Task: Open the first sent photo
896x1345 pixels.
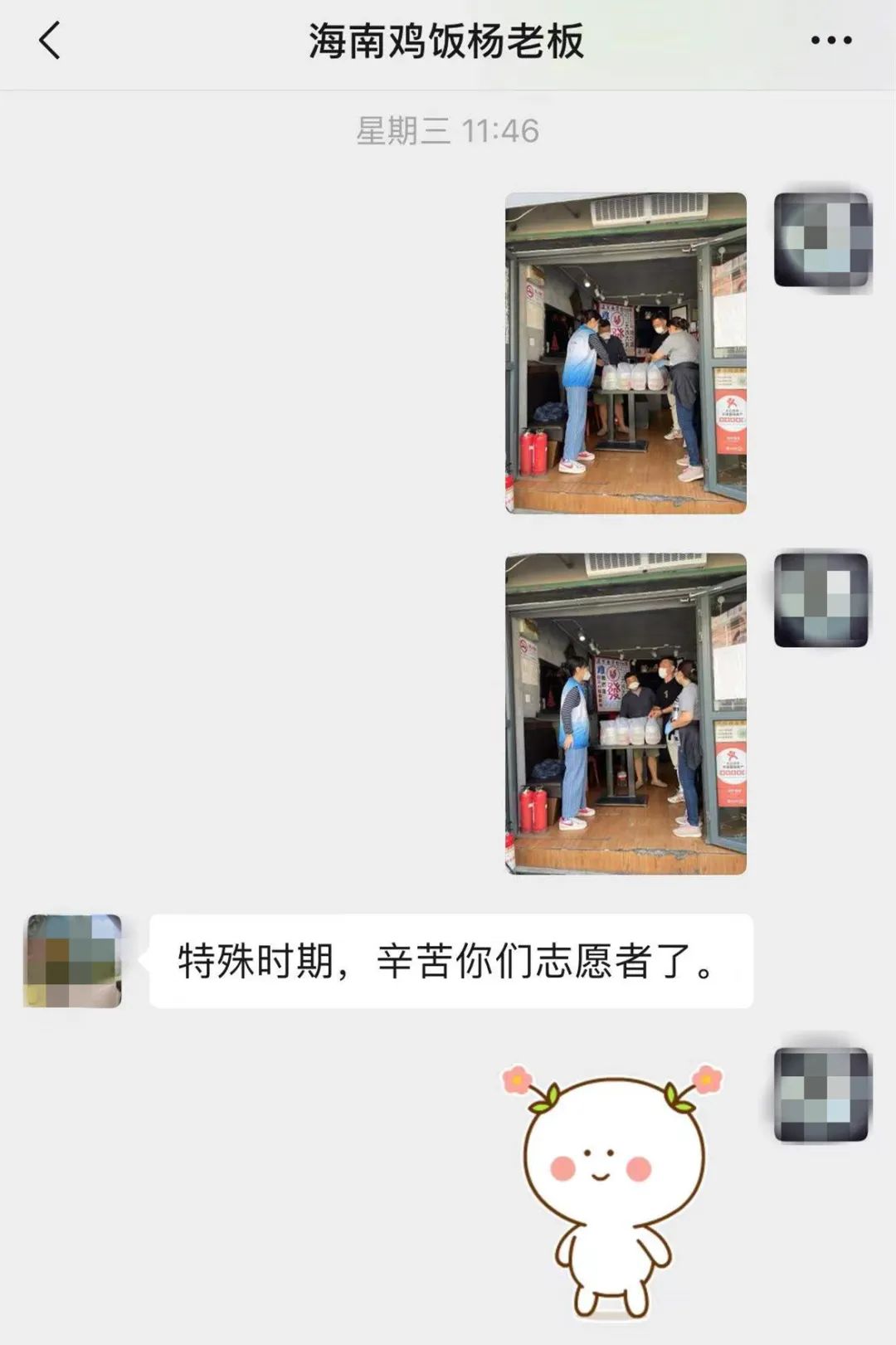Action: point(626,353)
